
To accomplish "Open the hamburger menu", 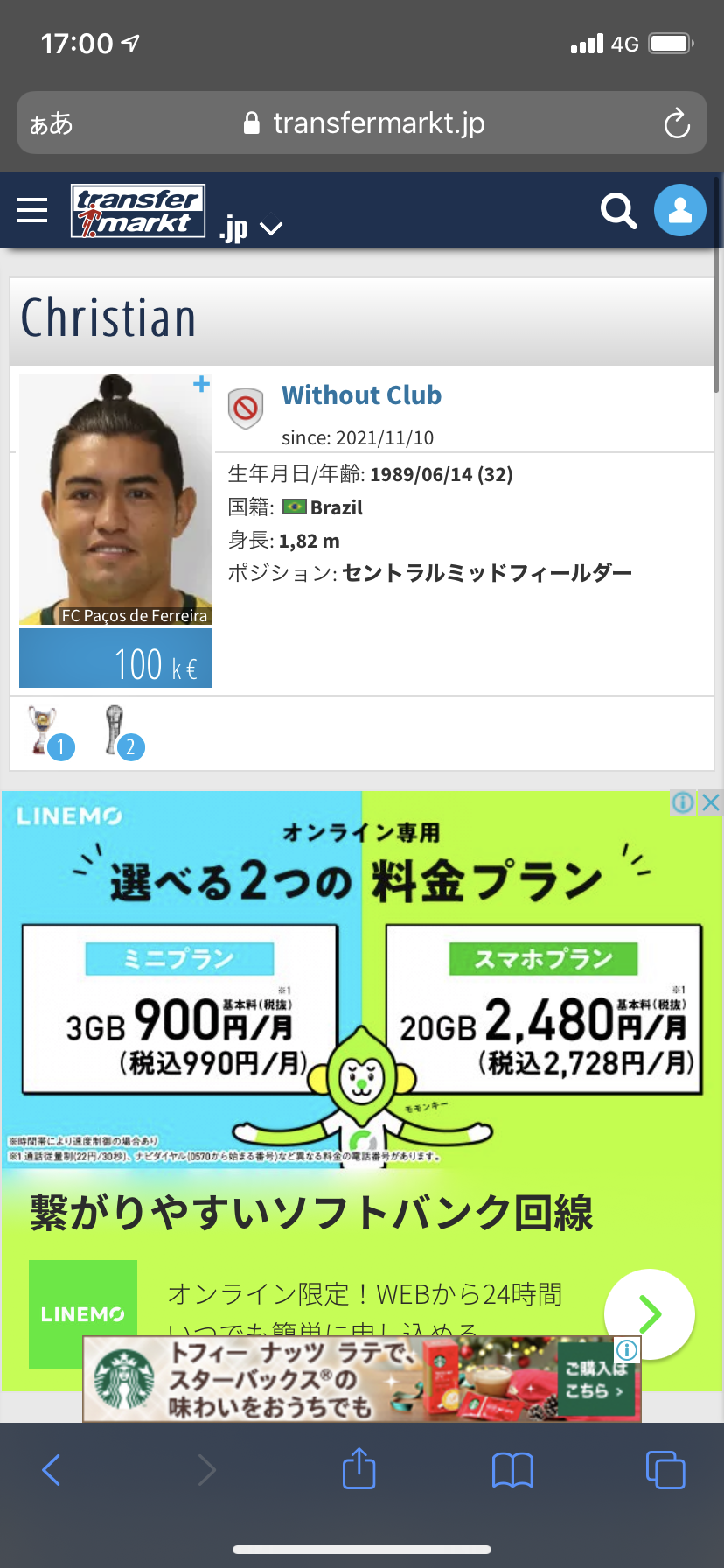I will pyautogui.click(x=32, y=210).
